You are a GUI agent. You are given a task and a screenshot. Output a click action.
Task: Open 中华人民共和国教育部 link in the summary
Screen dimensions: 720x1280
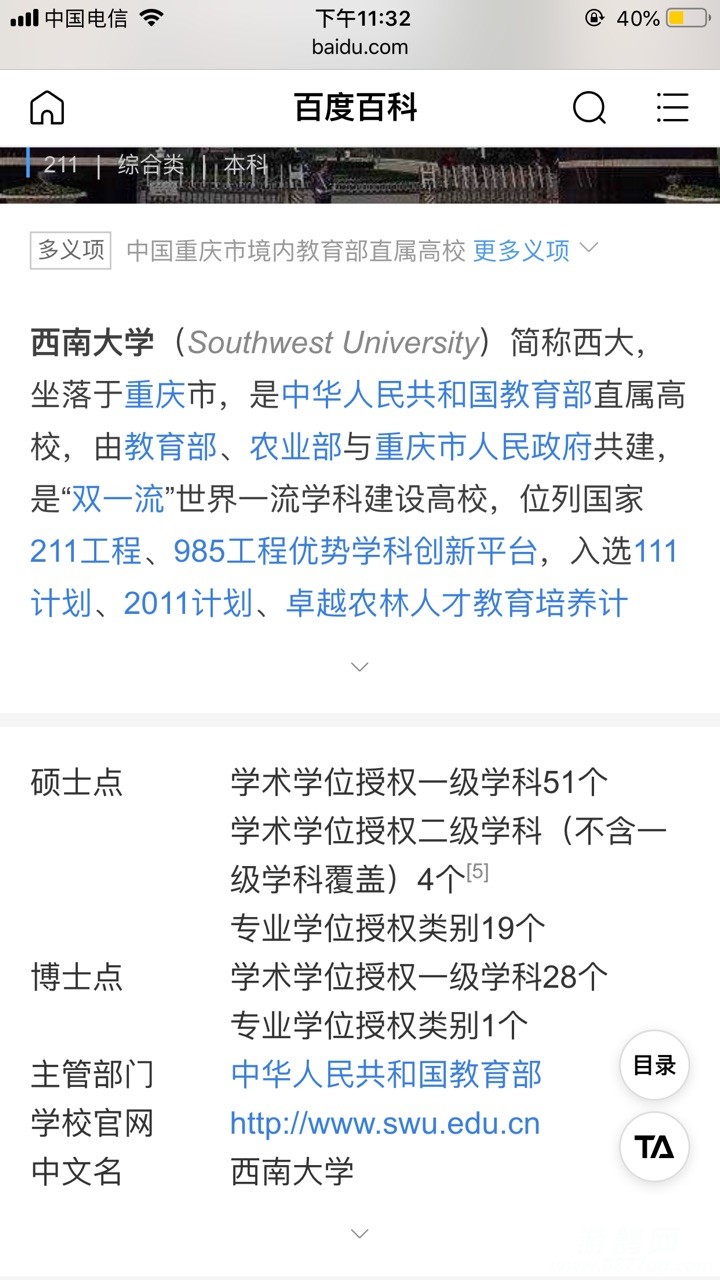tap(437, 395)
